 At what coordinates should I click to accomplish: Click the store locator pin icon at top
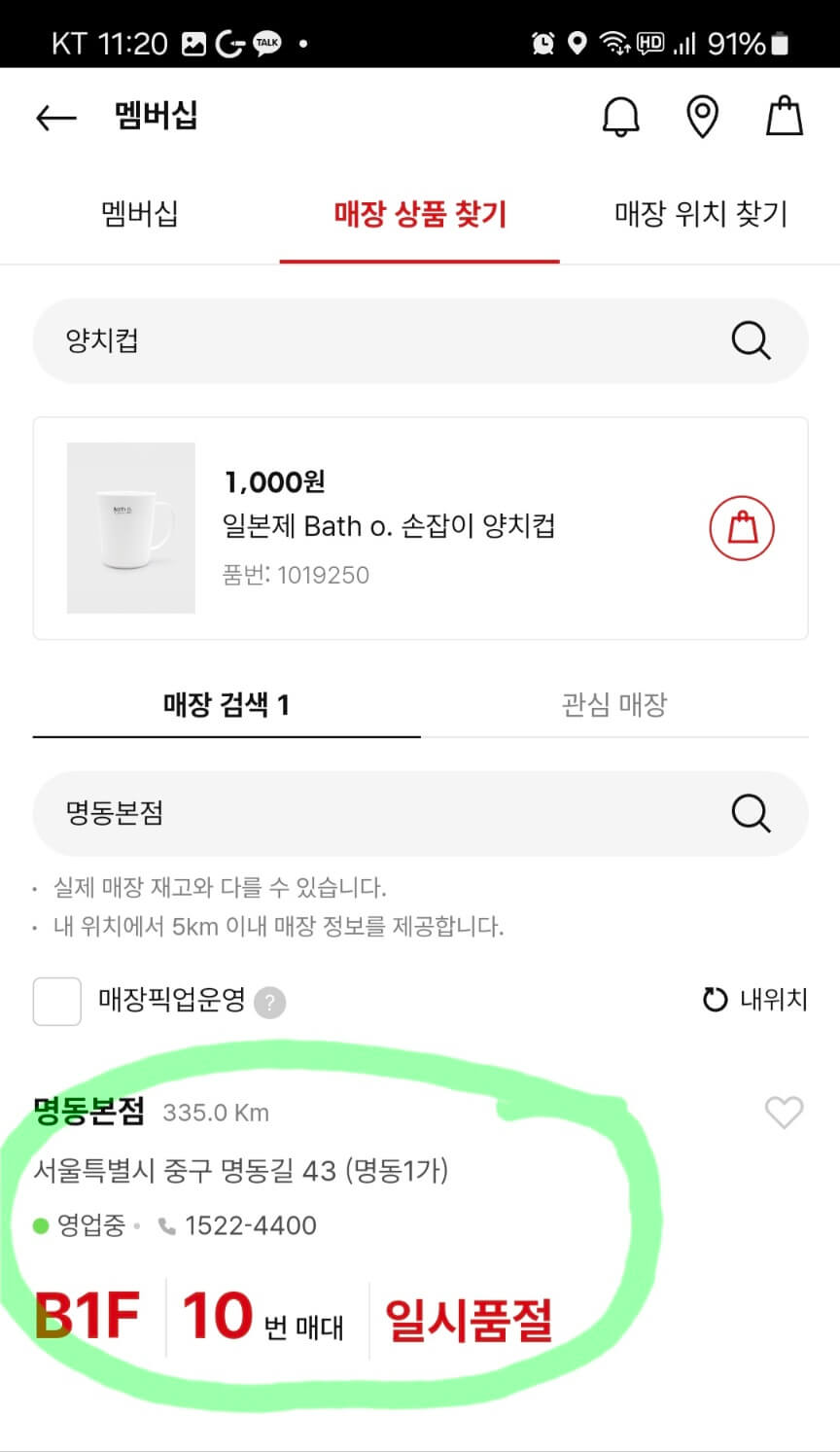[x=702, y=115]
